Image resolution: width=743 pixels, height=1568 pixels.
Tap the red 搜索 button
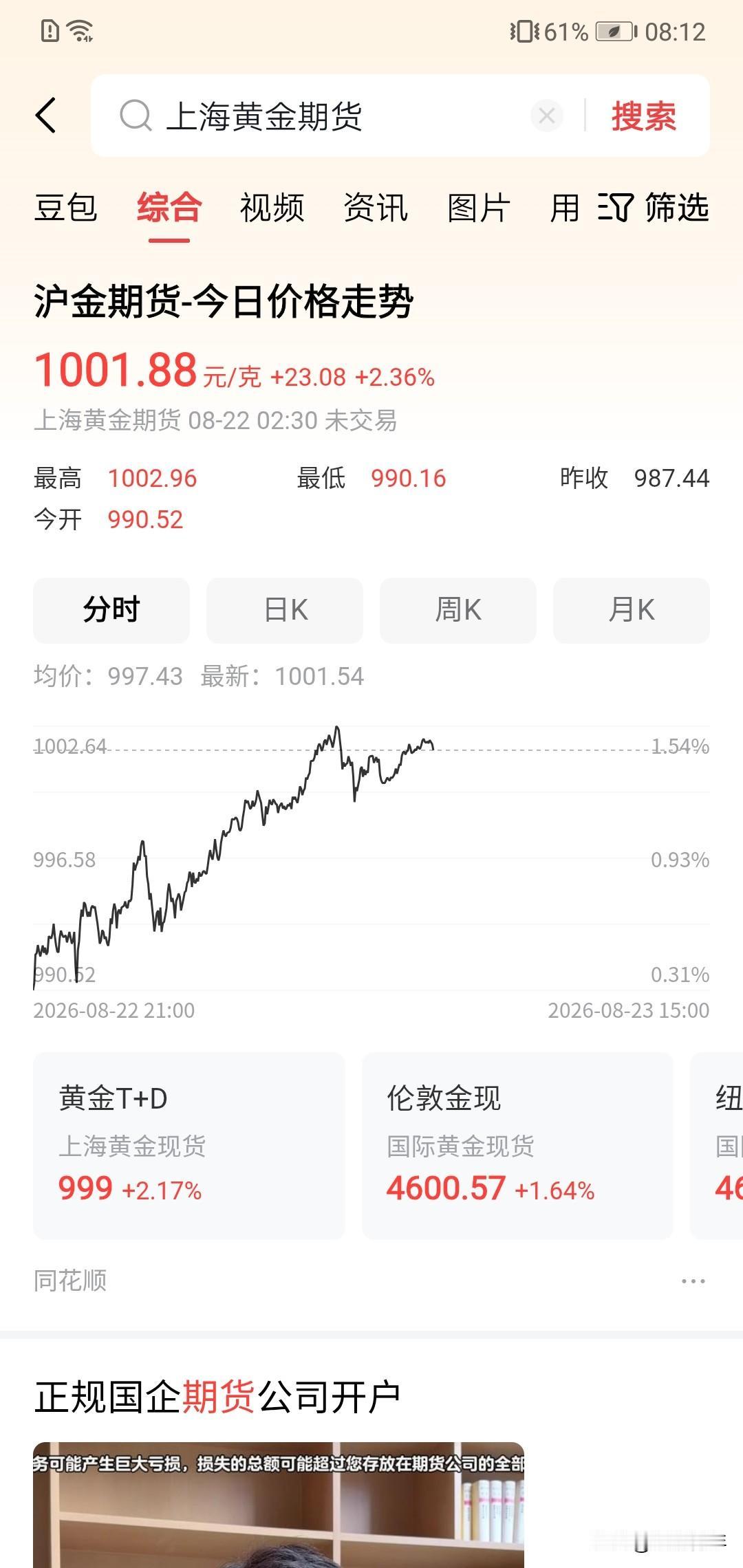(644, 116)
